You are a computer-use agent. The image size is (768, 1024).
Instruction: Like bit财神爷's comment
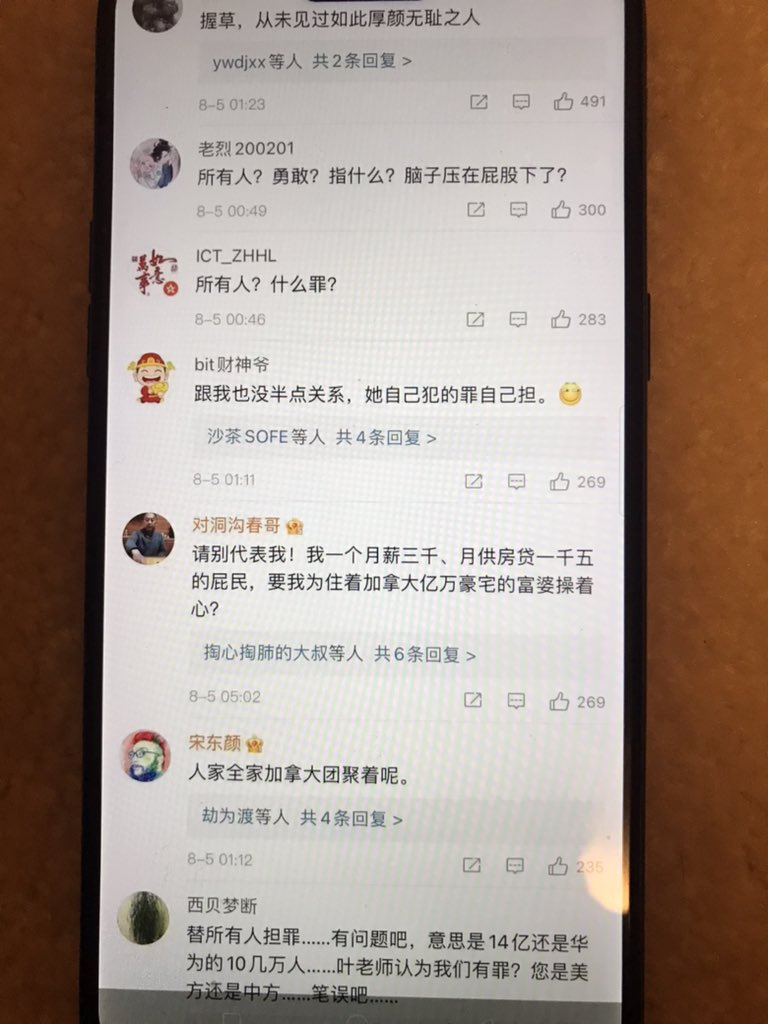559,481
